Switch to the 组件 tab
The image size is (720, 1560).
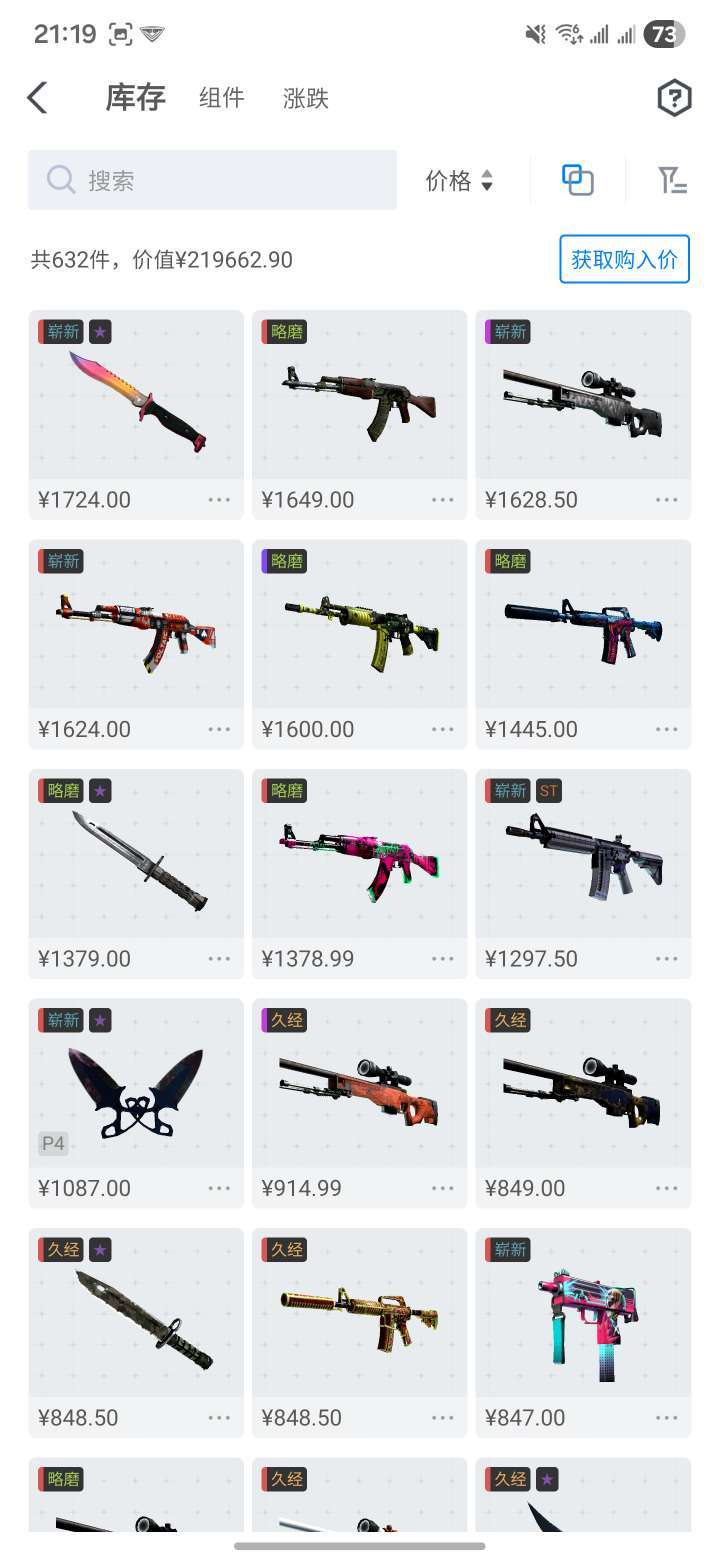[221, 98]
